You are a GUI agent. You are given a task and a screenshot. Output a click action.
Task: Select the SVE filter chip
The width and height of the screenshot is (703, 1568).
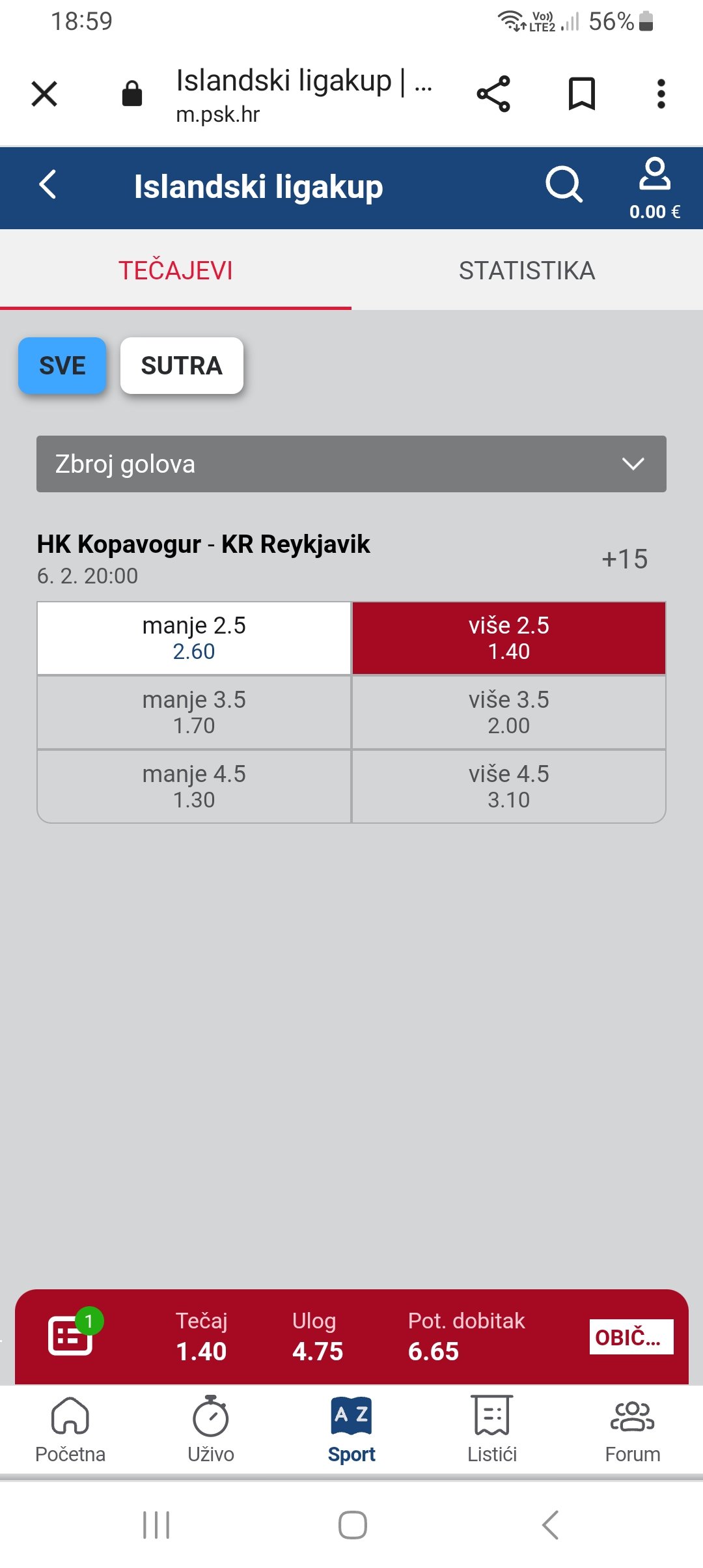62,365
